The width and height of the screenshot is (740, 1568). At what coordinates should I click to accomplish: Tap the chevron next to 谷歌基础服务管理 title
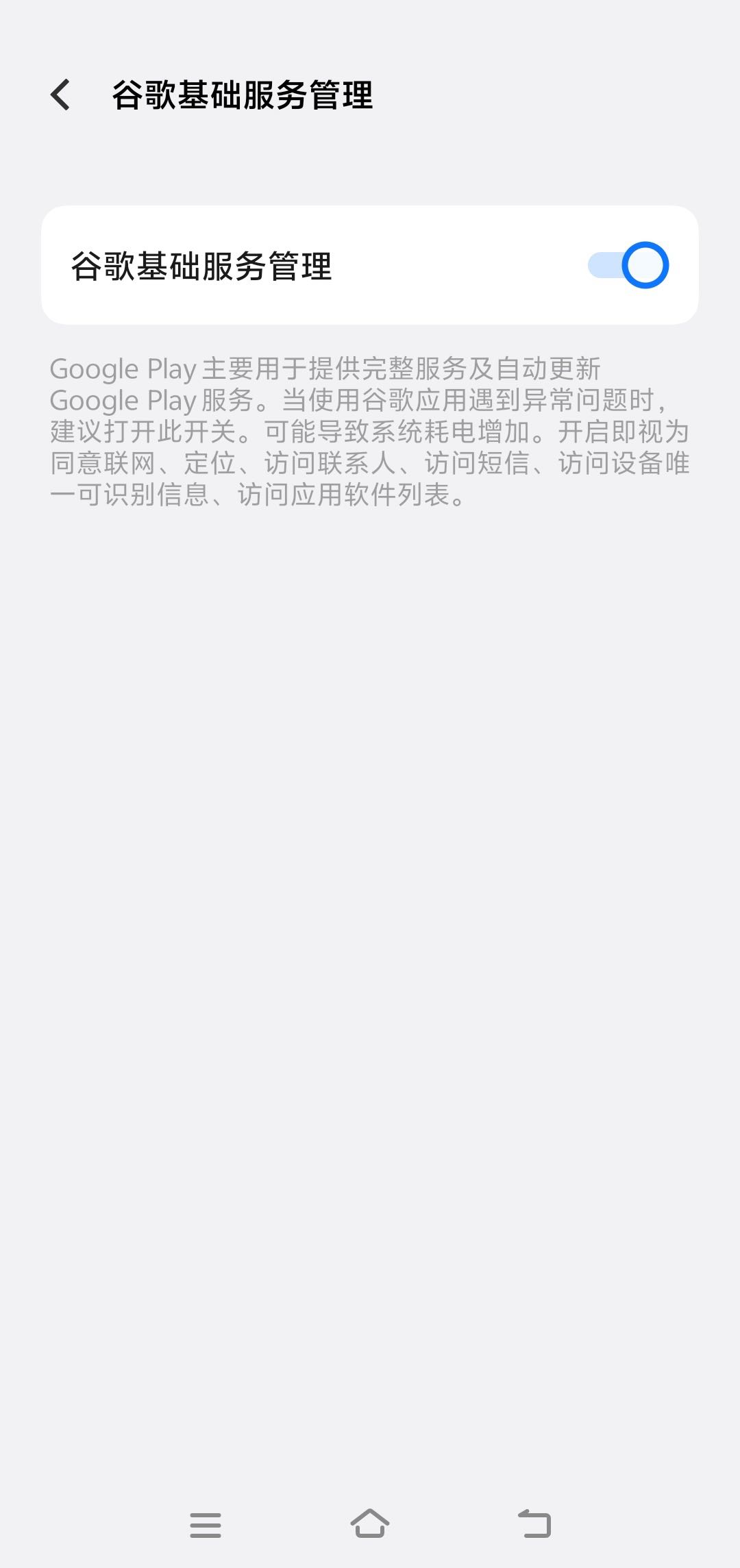(x=61, y=95)
